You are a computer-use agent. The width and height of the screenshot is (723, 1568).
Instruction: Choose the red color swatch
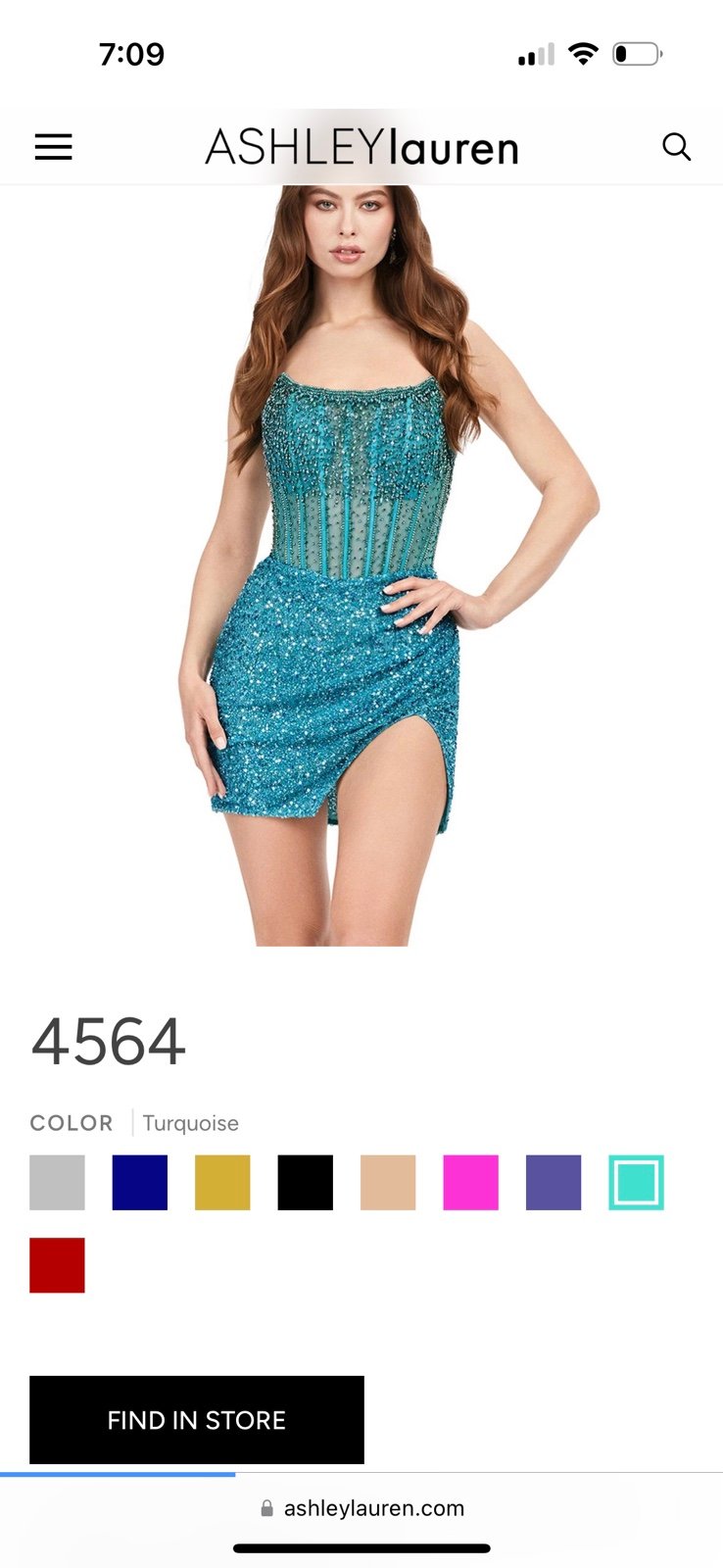point(57,1265)
